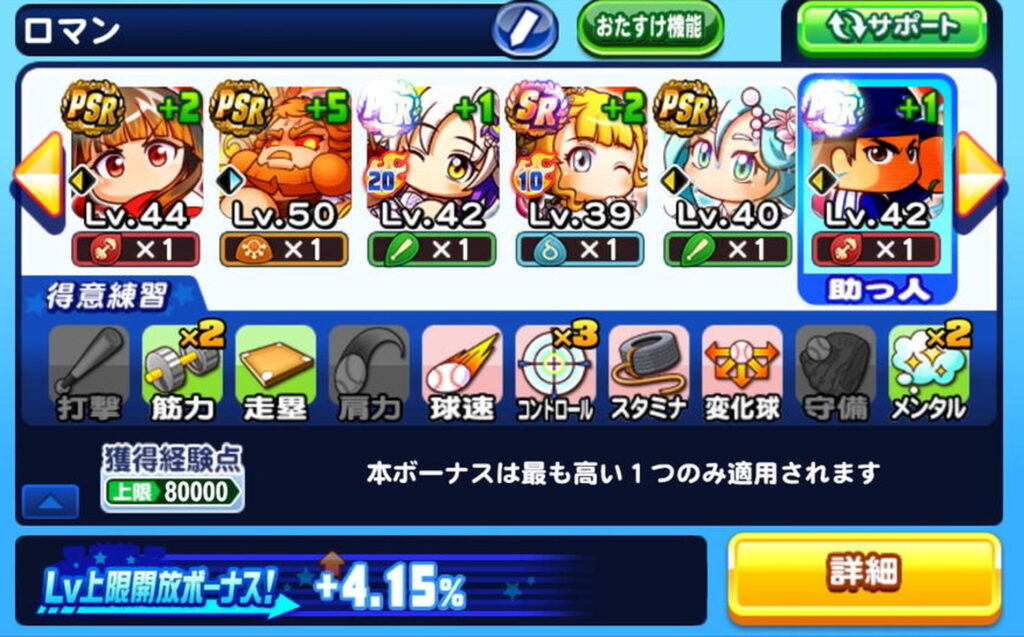Select the Lv.39 SR character card
The height and width of the screenshot is (637, 1024).
click(x=579, y=173)
